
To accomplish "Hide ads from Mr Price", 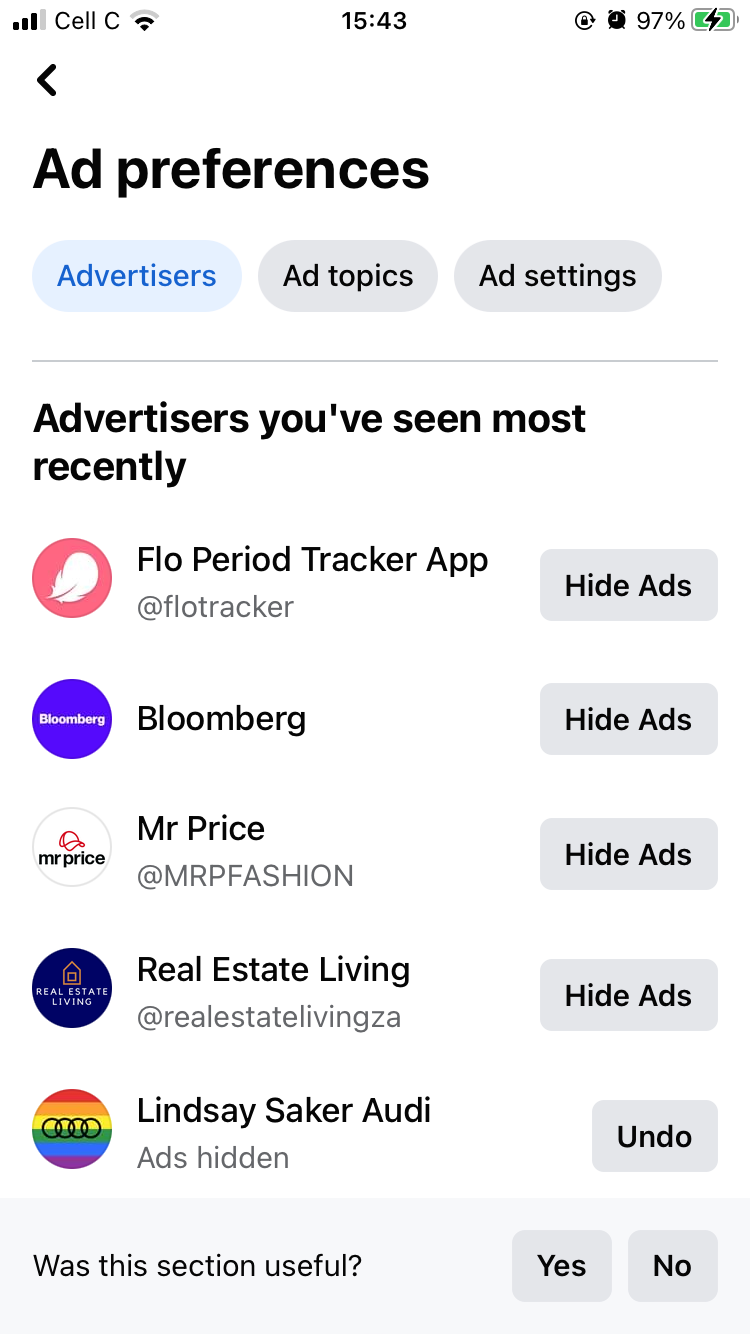I will [628, 854].
